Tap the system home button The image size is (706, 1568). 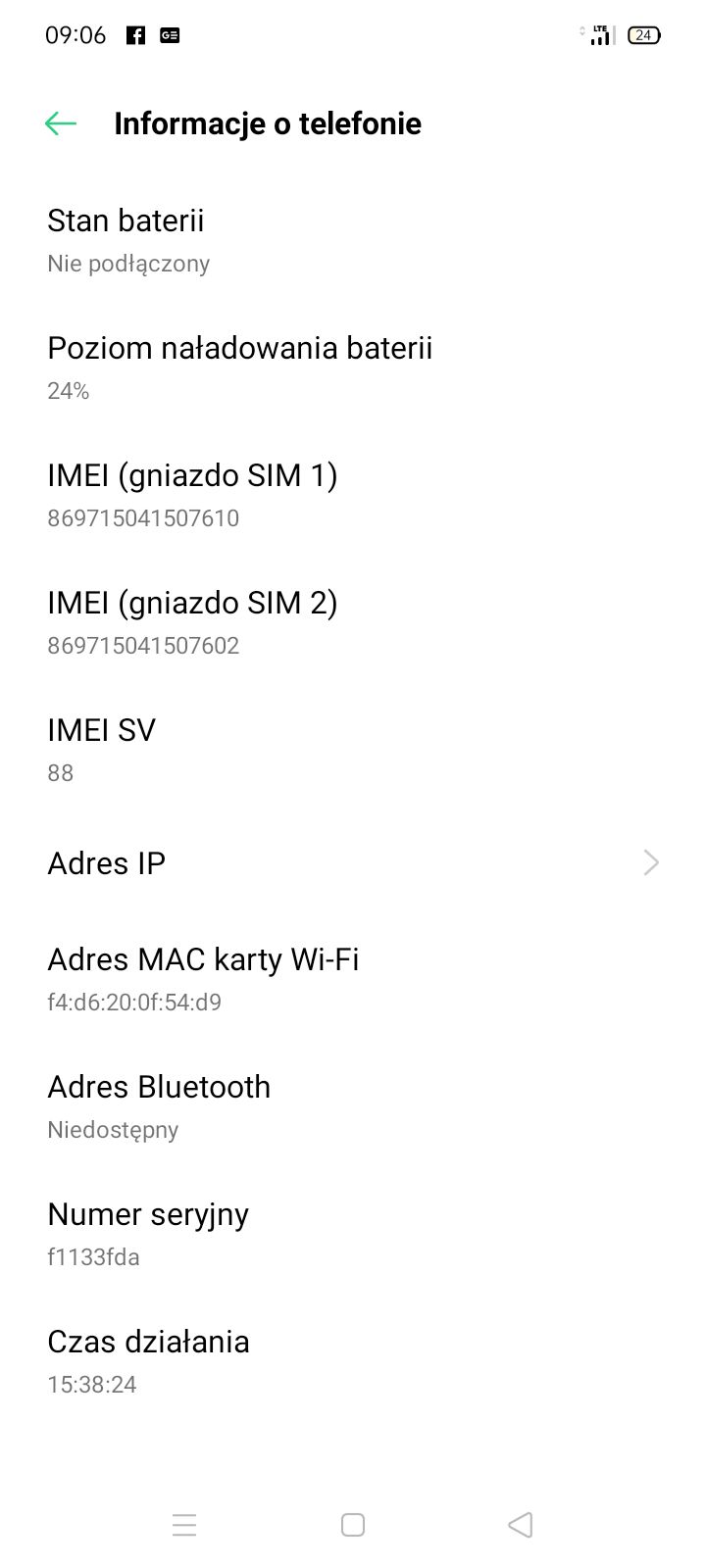pos(353,1525)
